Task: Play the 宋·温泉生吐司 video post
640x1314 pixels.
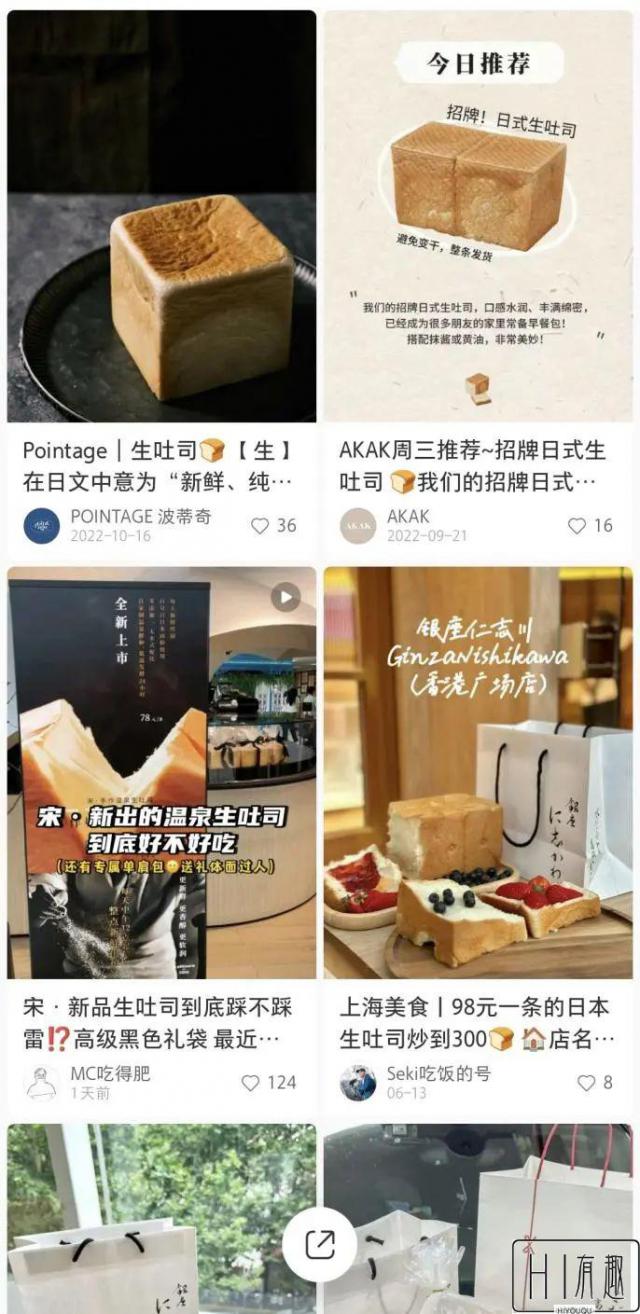Action: tap(161, 772)
